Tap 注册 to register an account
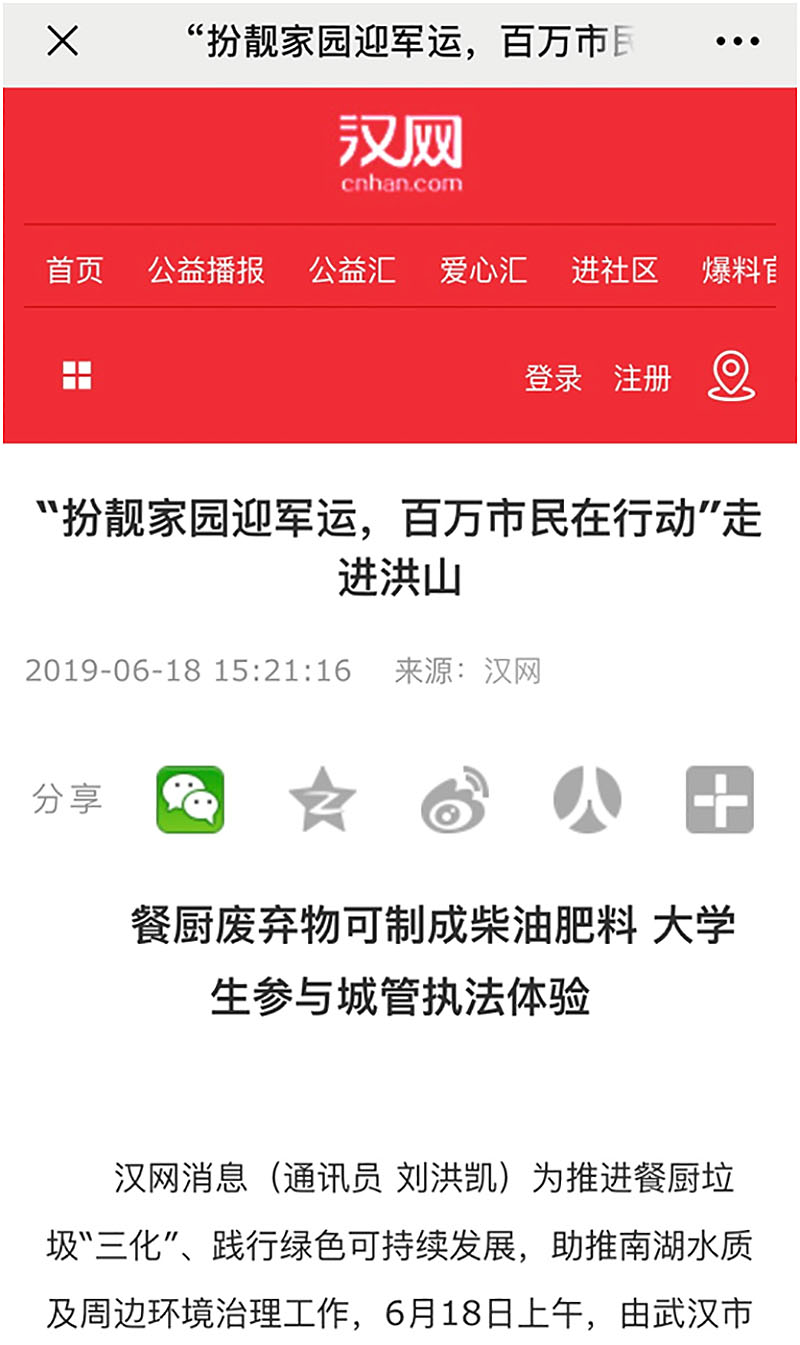The image size is (800, 1345). click(642, 378)
